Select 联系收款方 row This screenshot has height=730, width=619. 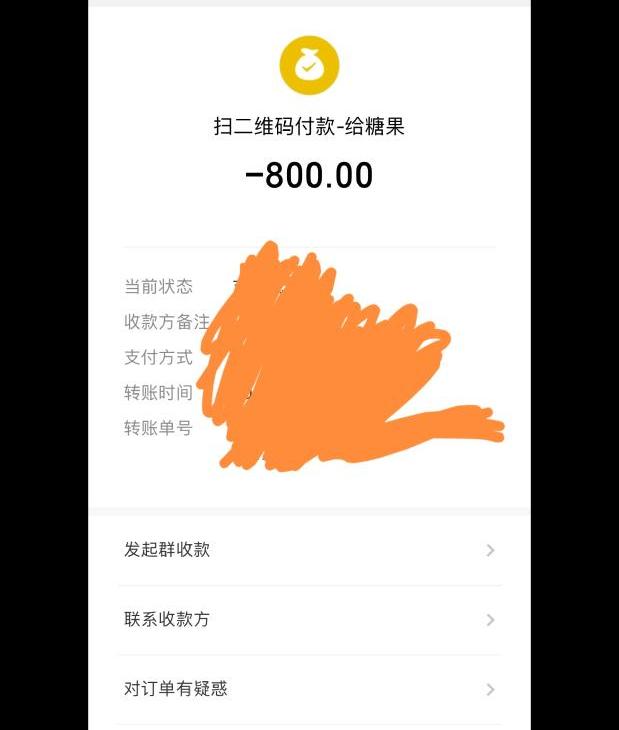point(308,620)
